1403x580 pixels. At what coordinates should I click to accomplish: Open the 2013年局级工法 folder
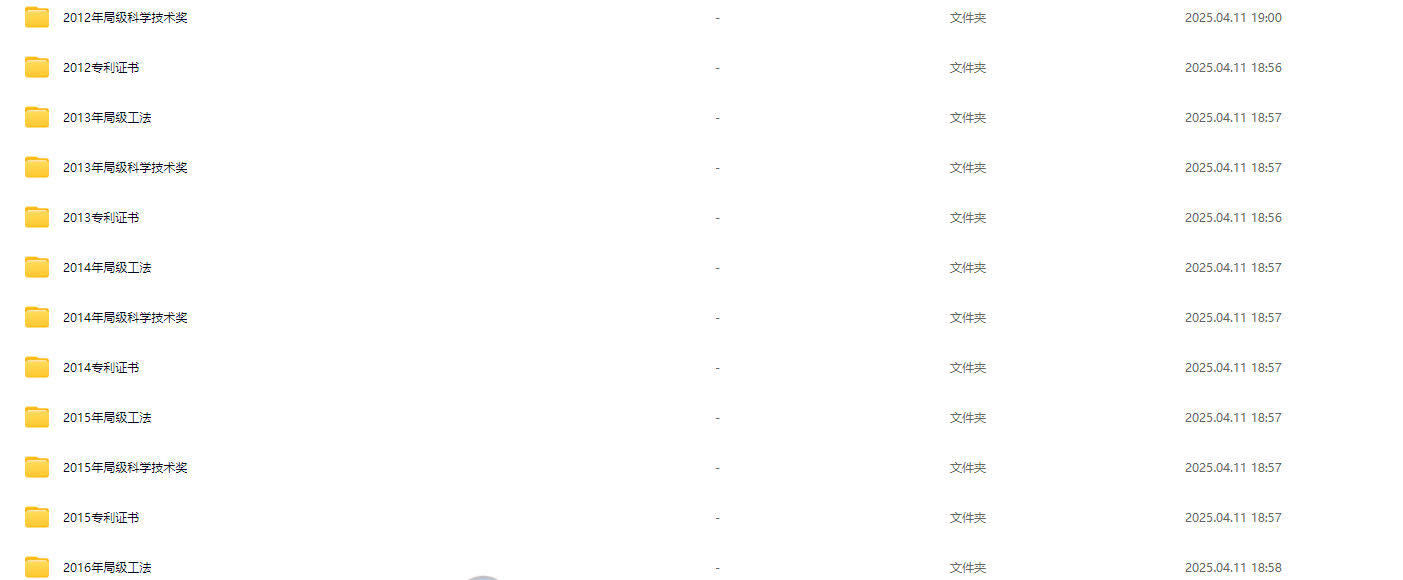(x=106, y=118)
